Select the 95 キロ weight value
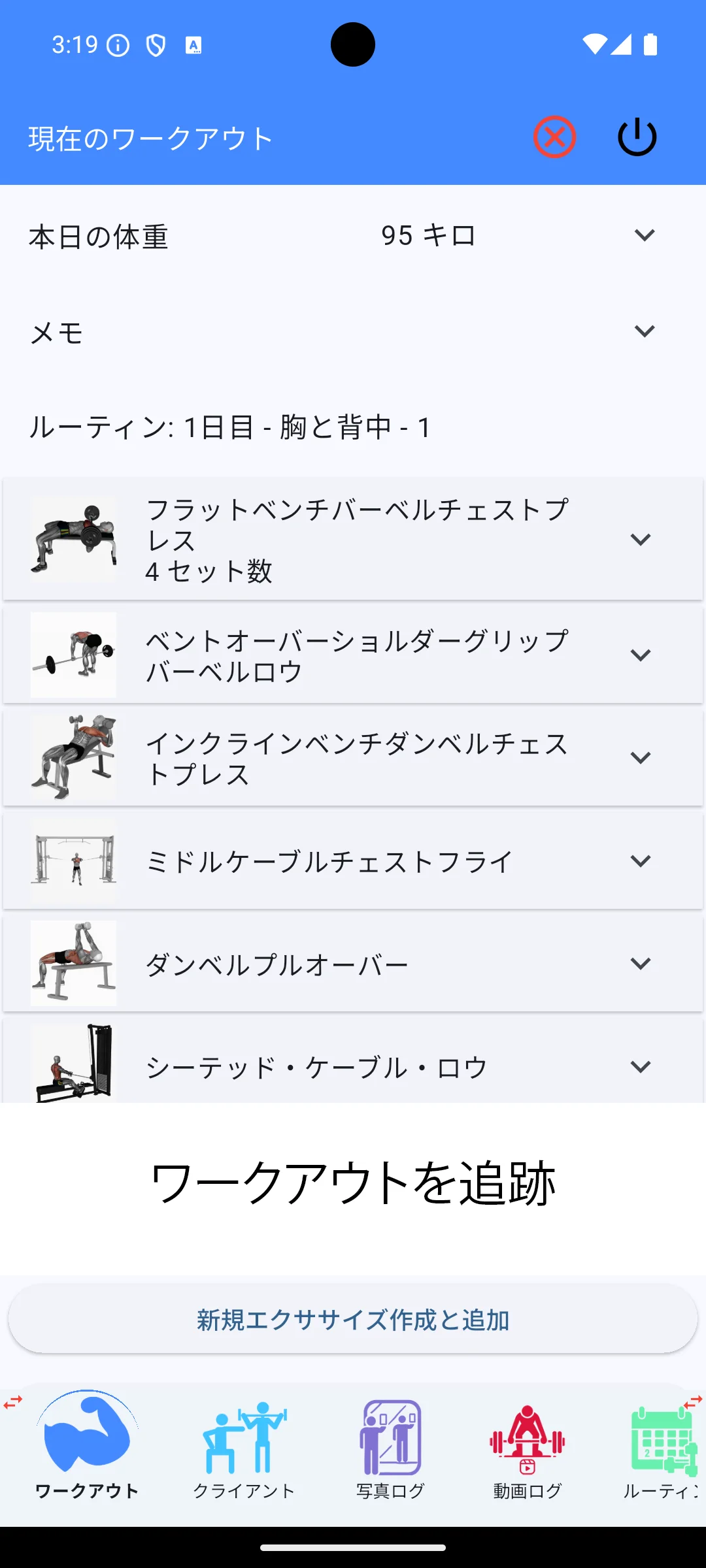706x1568 pixels. [x=428, y=236]
